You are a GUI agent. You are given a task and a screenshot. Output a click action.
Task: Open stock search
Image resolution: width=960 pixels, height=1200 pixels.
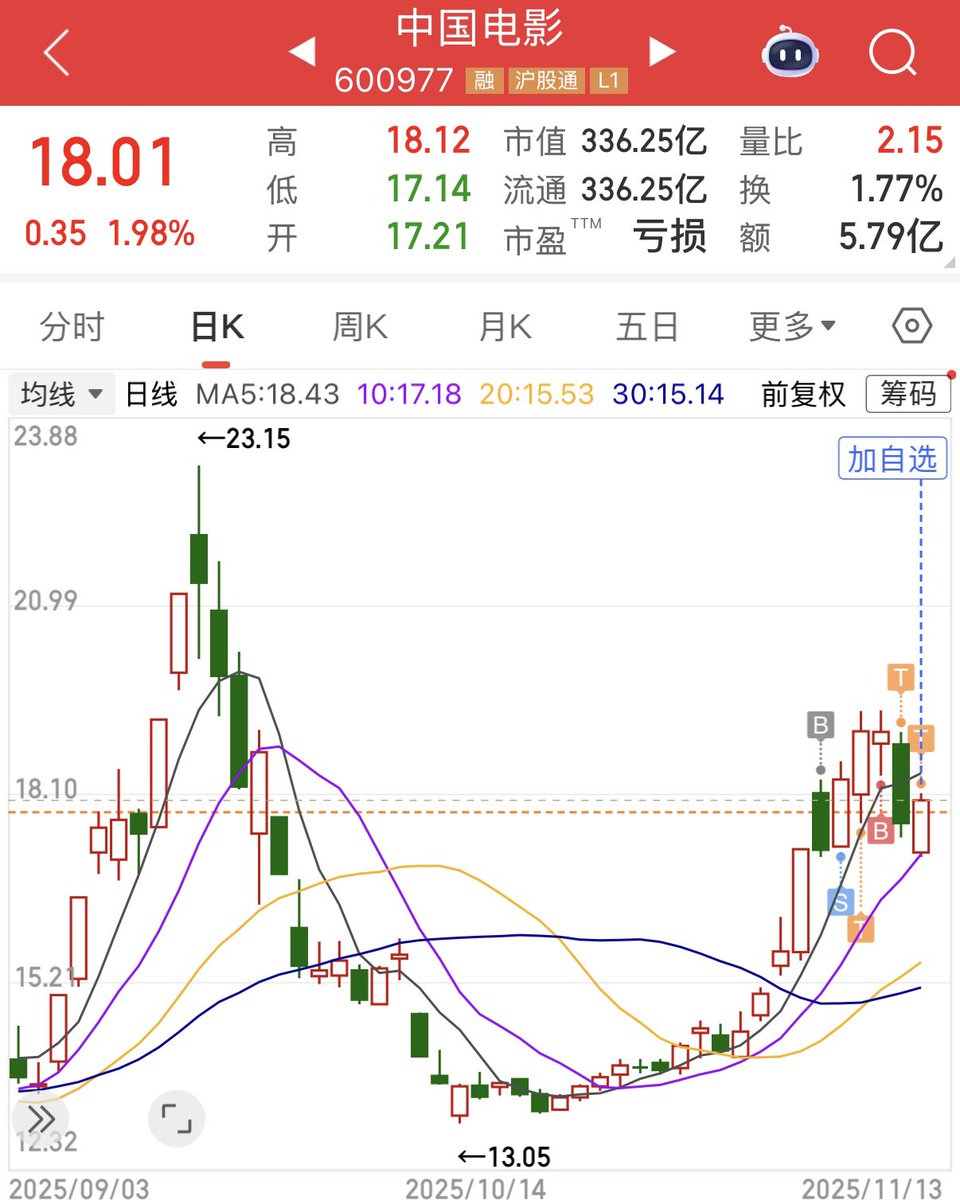pos(892,52)
